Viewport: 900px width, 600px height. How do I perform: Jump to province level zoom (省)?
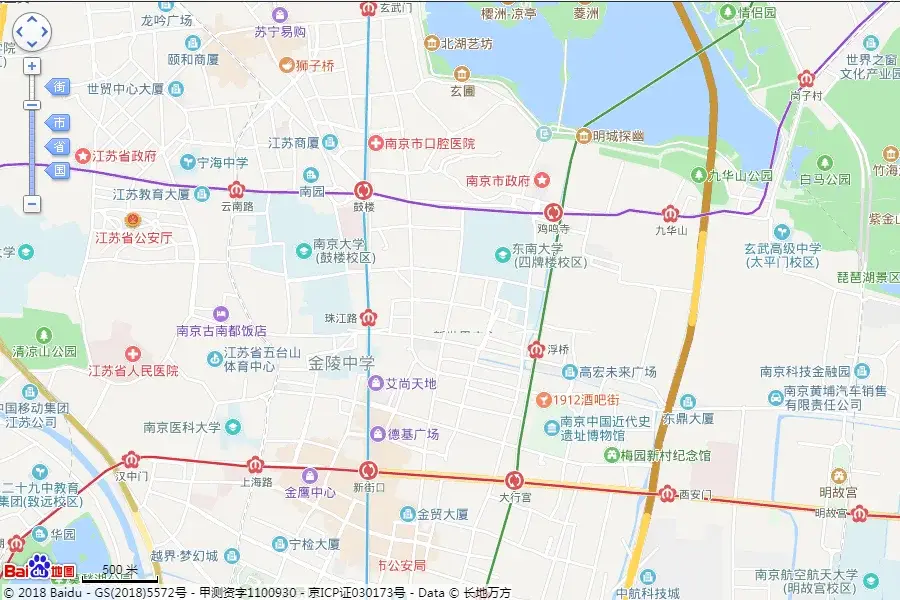(x=59, y=147)
